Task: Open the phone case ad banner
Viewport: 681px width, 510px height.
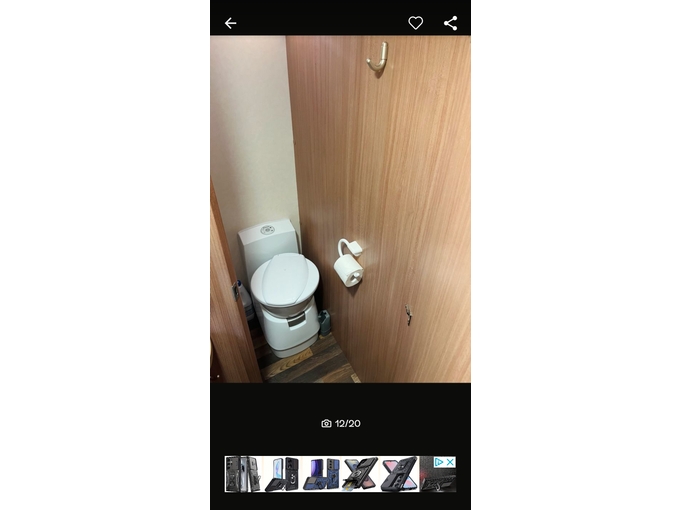Action: click(330, 474)
